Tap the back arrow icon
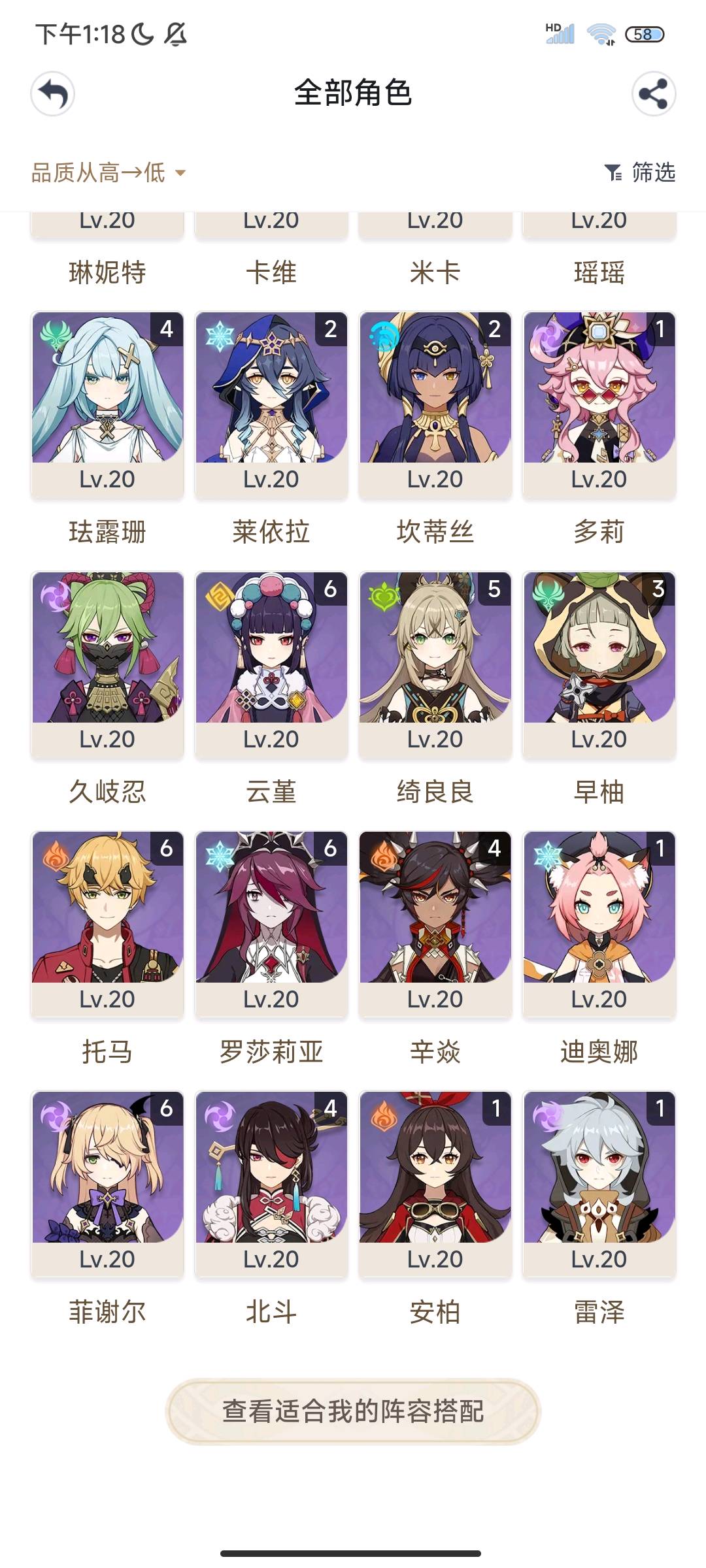706x1568 pixels. (52, 94)
